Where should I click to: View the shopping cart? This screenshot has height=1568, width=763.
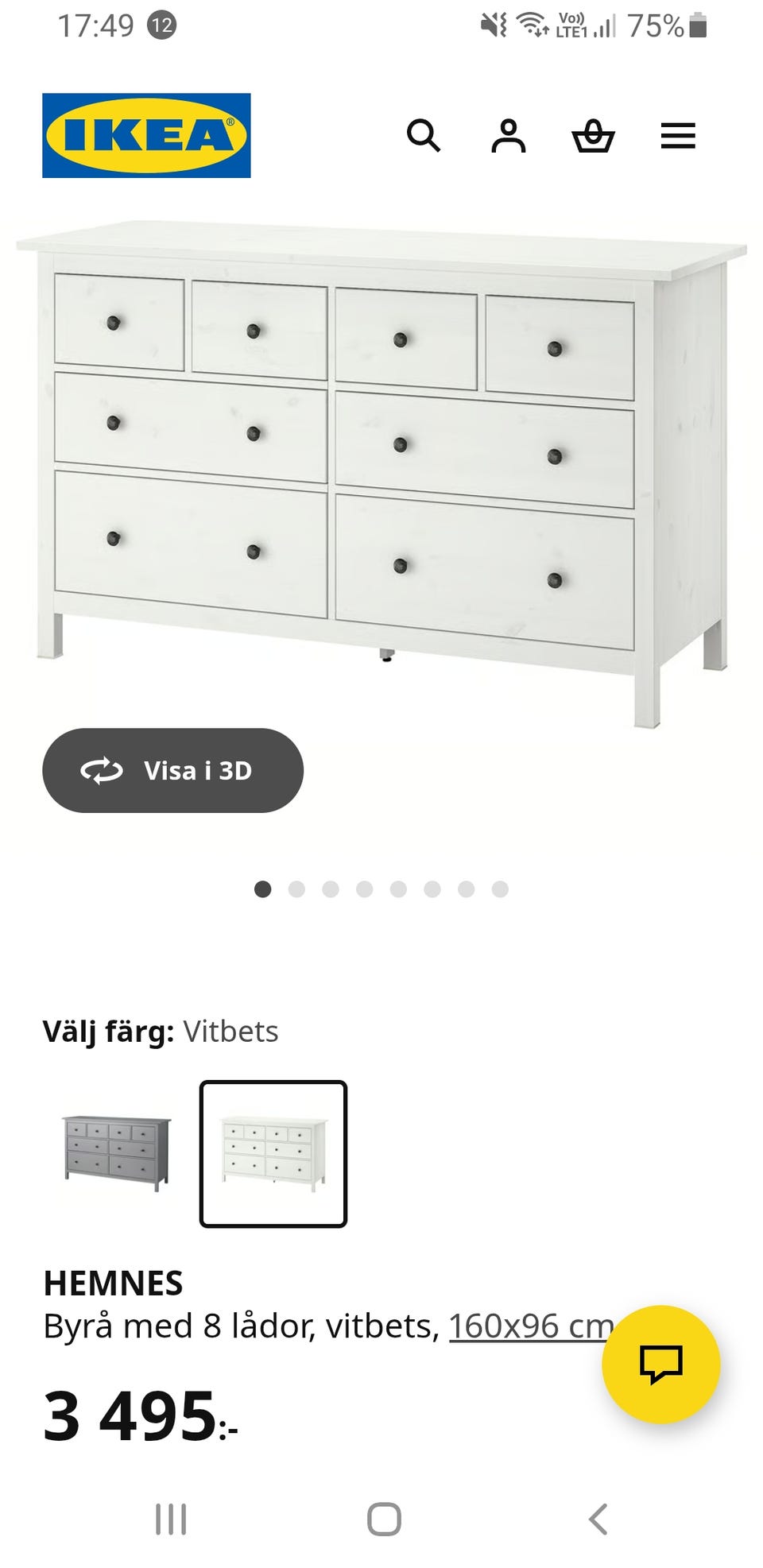(595, 137)
